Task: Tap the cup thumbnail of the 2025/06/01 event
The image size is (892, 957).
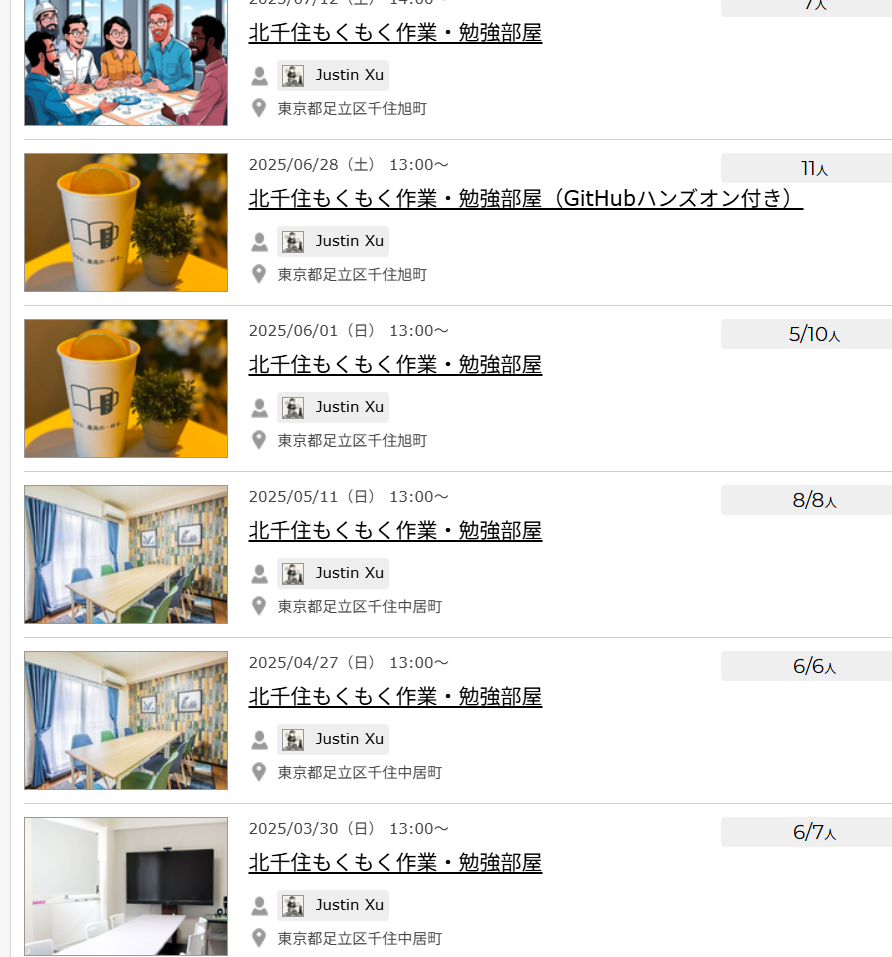Action: pyautogui.click(x=126, y=388)
